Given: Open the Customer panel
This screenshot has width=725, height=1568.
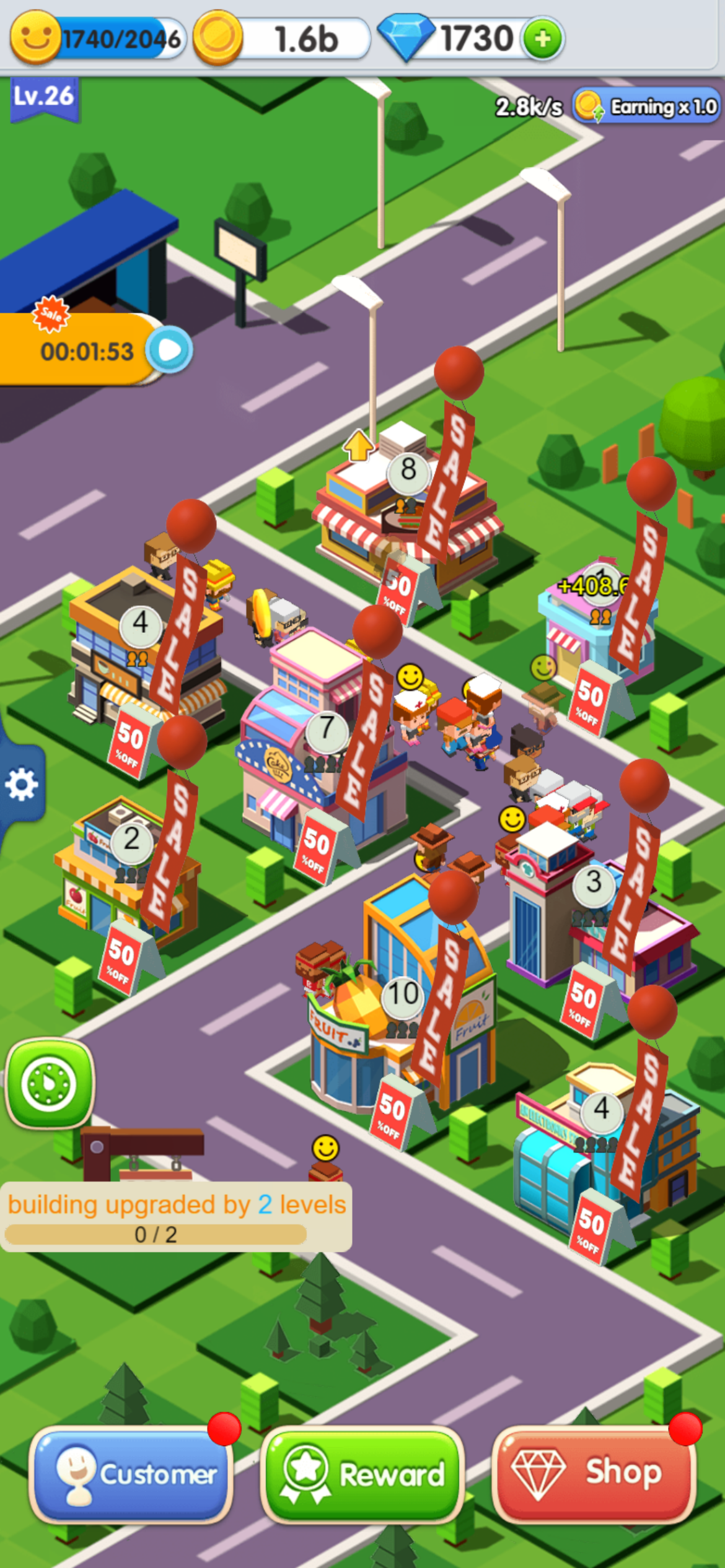Looking at the screenshot, I should coord(130,1471).
